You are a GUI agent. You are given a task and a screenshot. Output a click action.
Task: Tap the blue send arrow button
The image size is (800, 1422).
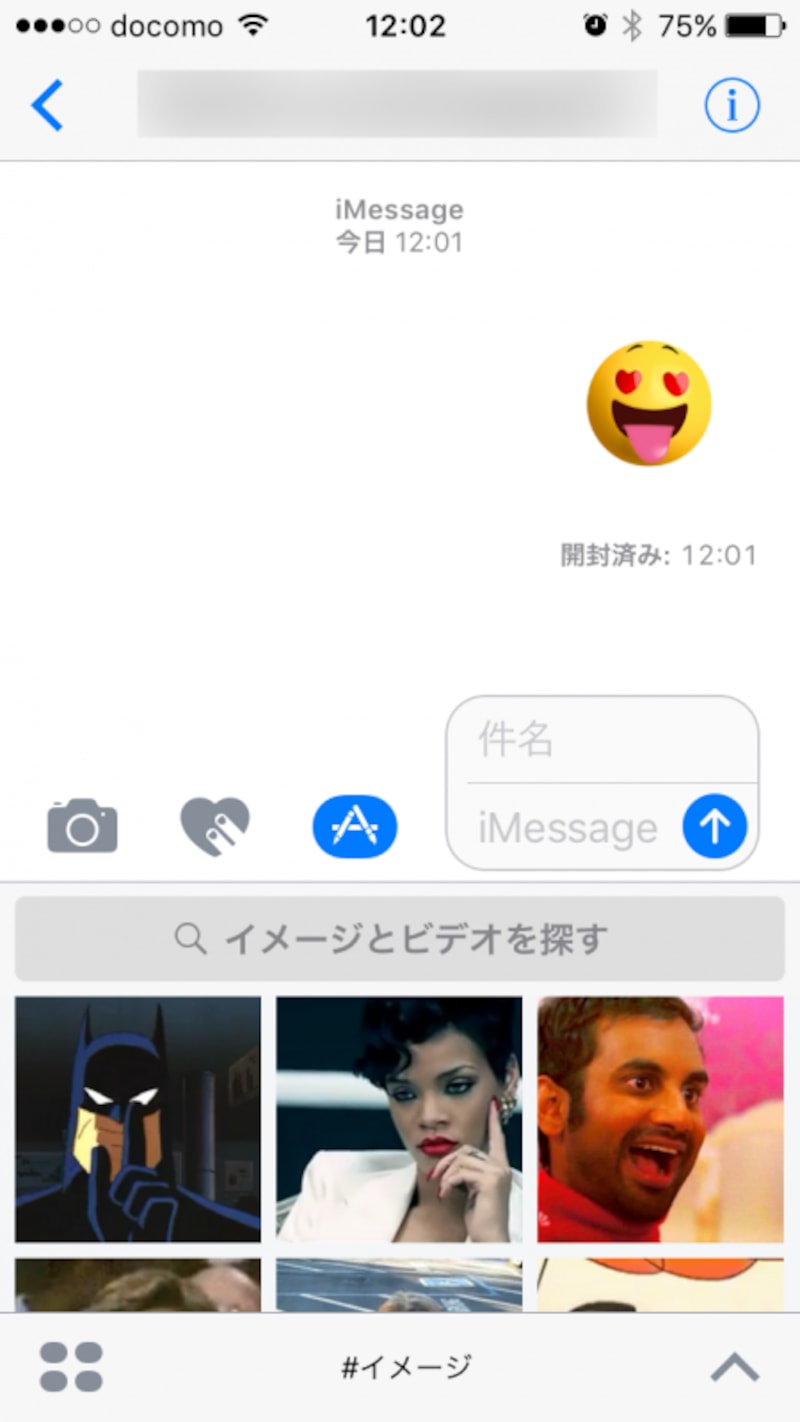coord(714,826)
